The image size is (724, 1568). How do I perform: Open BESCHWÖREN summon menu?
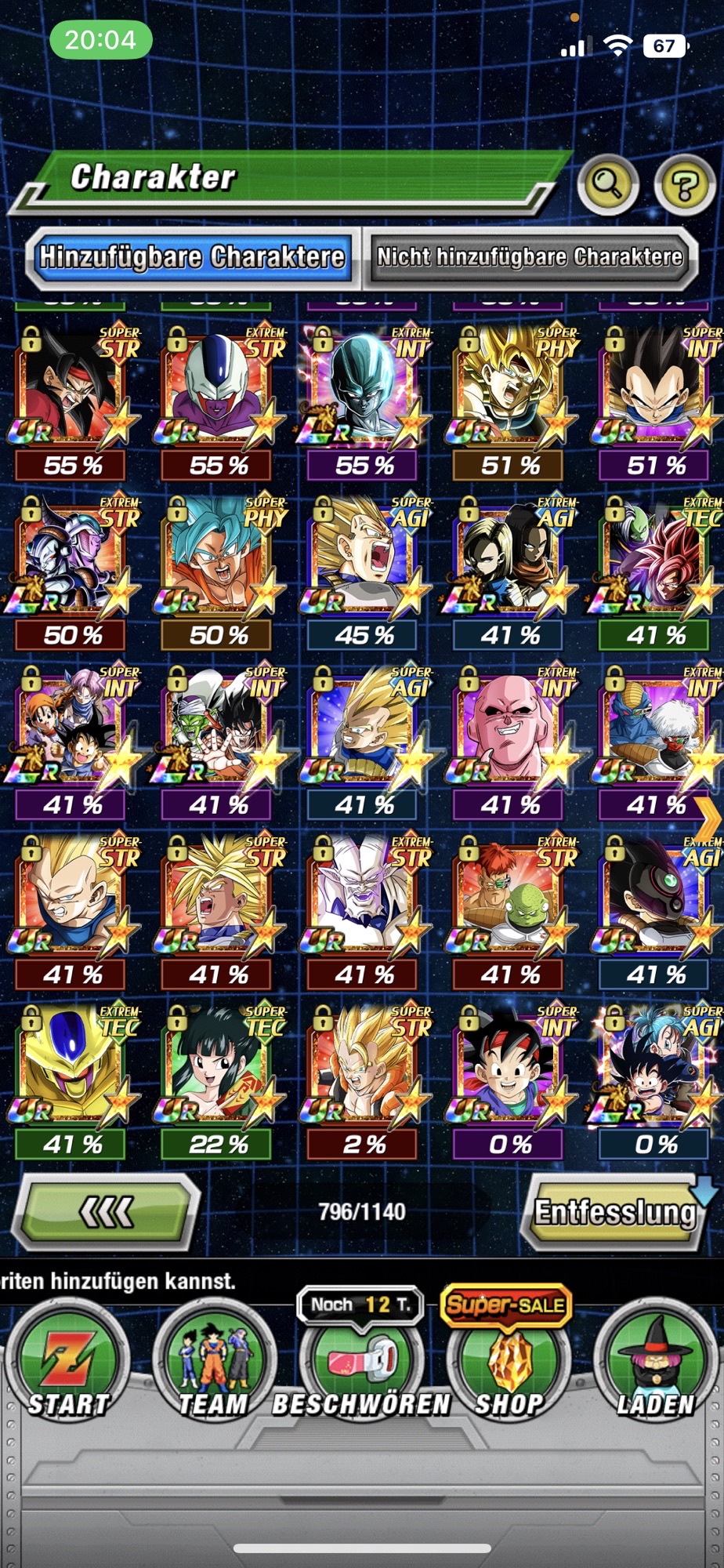pos(361,1363)
